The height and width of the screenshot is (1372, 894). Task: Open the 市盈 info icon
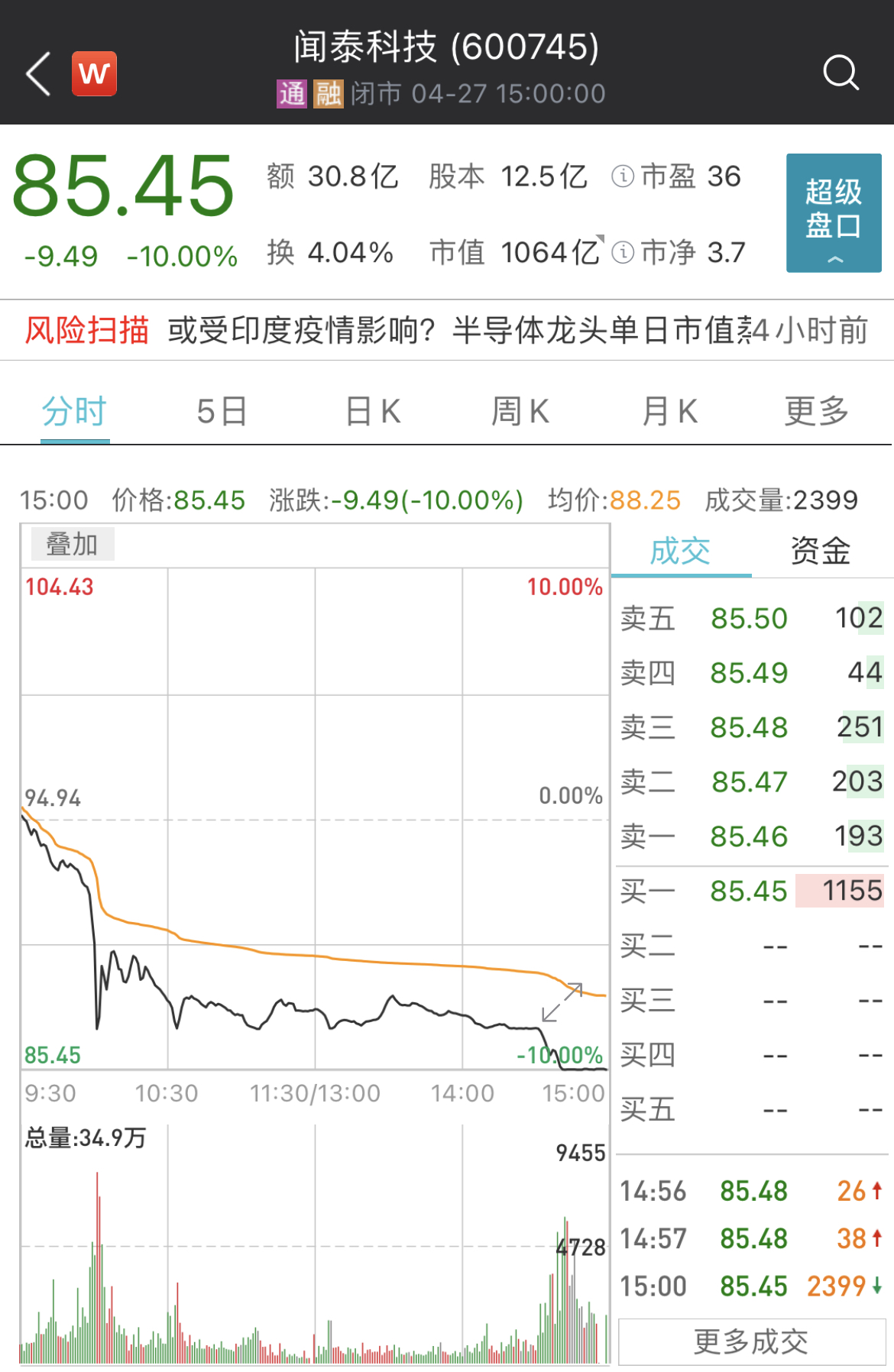(623, 176)
